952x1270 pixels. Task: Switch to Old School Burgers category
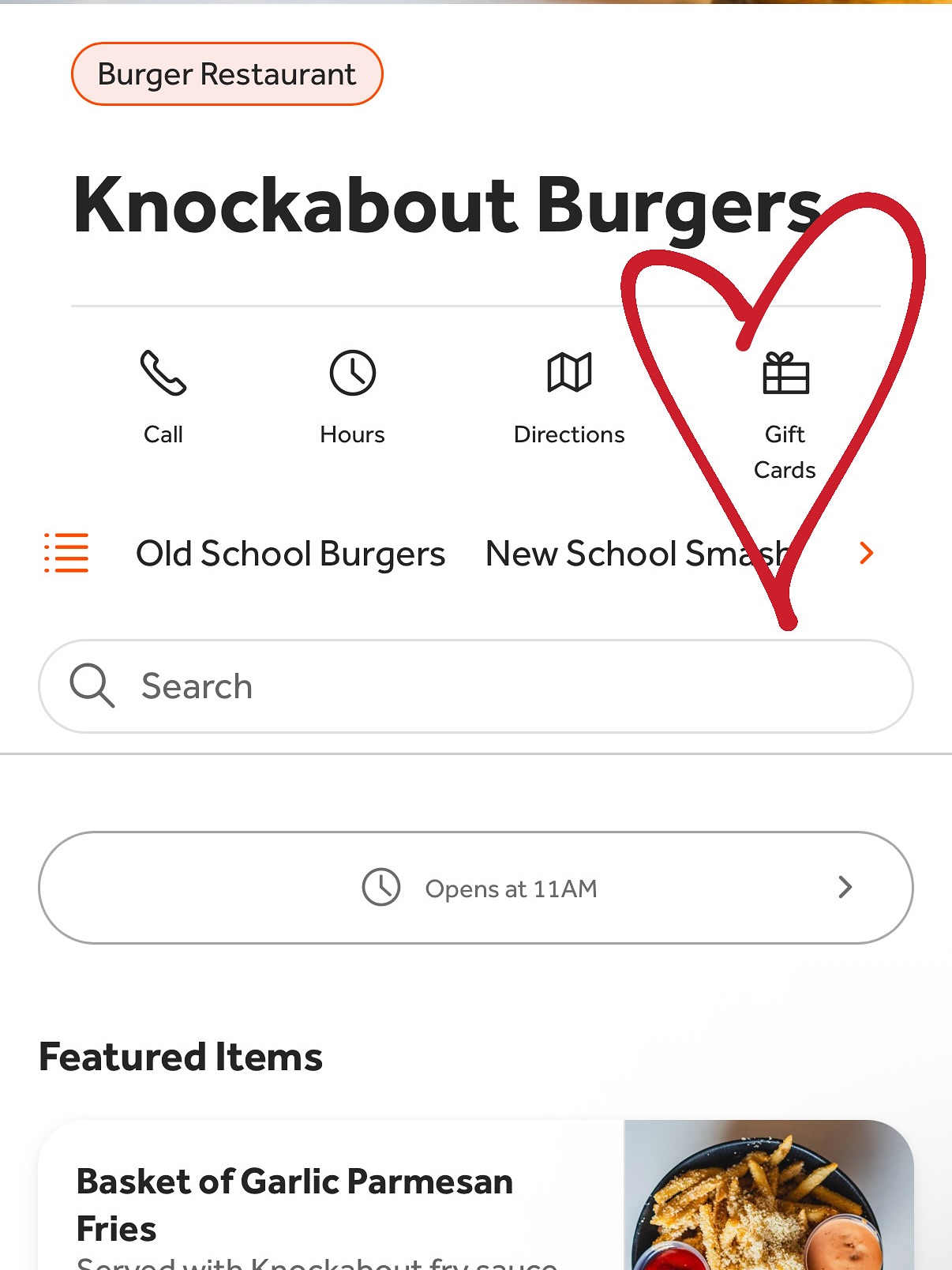(x=290, y=554)
